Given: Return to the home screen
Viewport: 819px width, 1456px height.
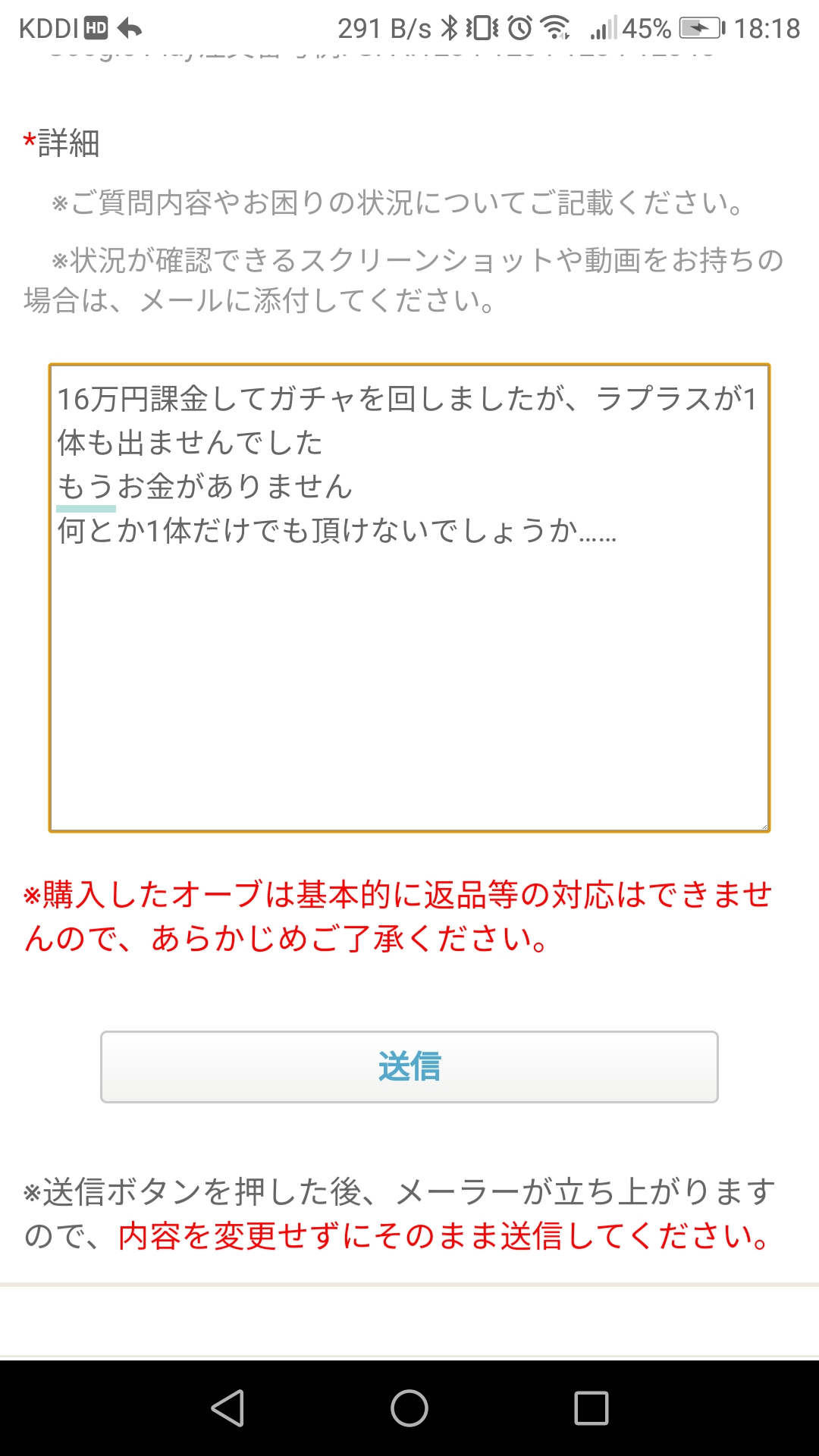Looking at the screenshot, I should click(x=409, y=1408).
